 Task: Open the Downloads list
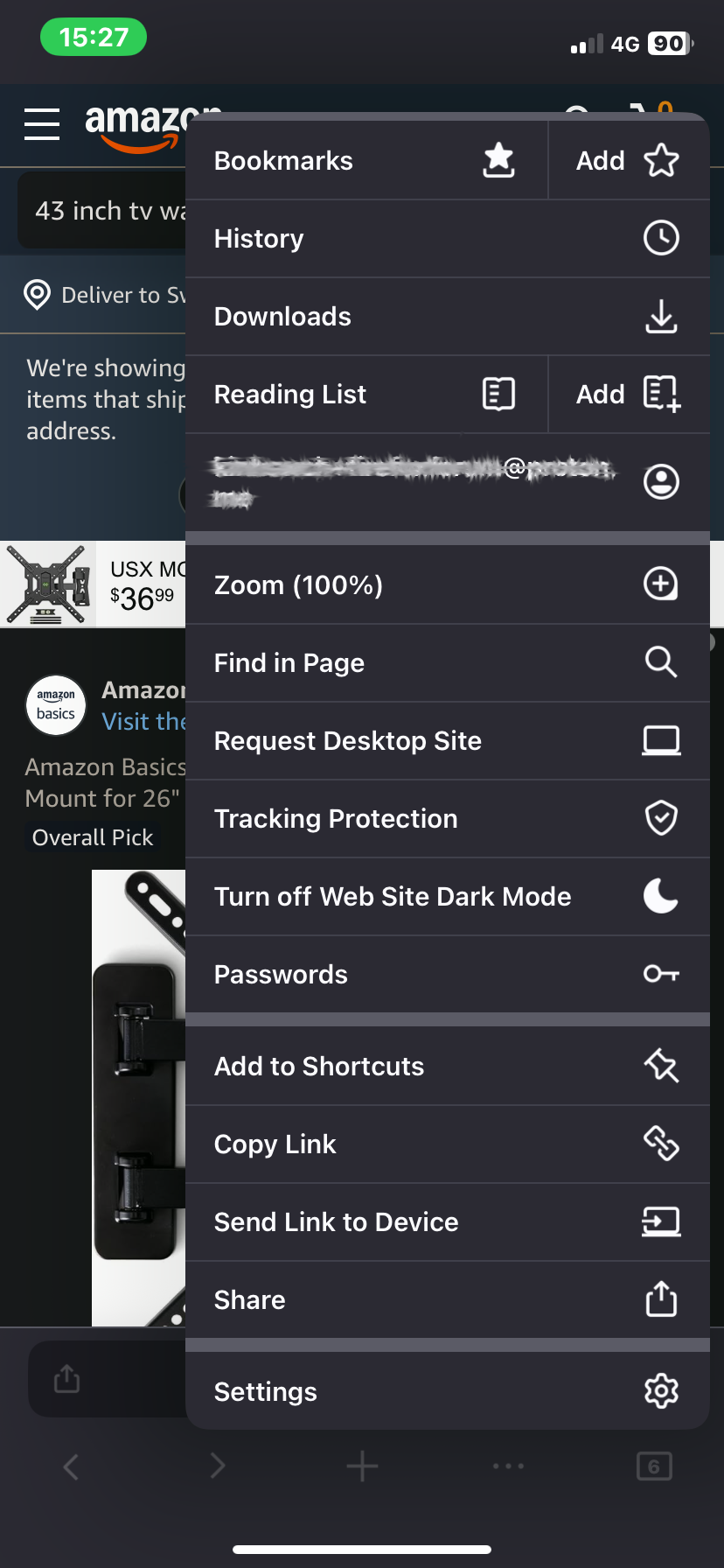point(447,317)
